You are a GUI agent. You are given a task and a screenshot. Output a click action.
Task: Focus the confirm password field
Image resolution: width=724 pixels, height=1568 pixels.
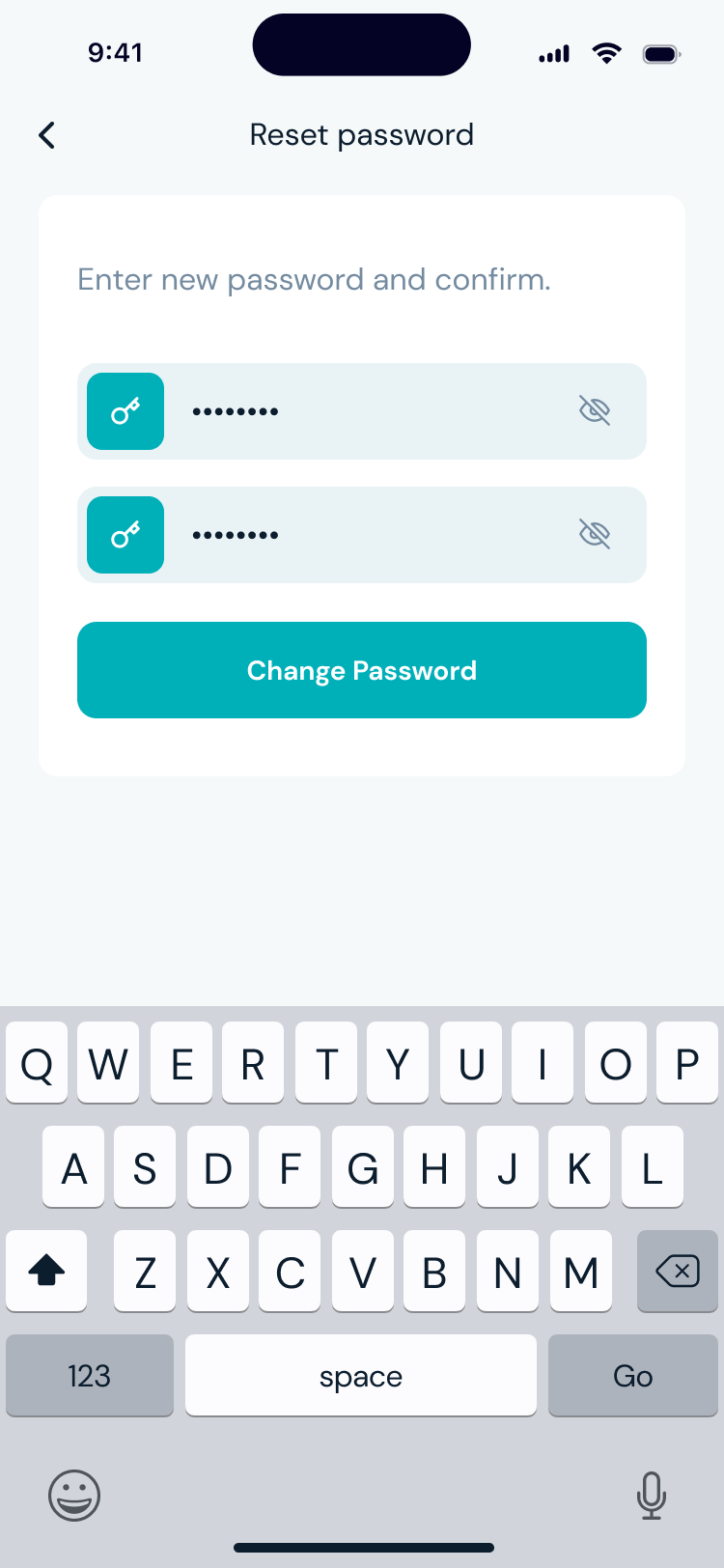pyautogui.click(x=367, y=535)
